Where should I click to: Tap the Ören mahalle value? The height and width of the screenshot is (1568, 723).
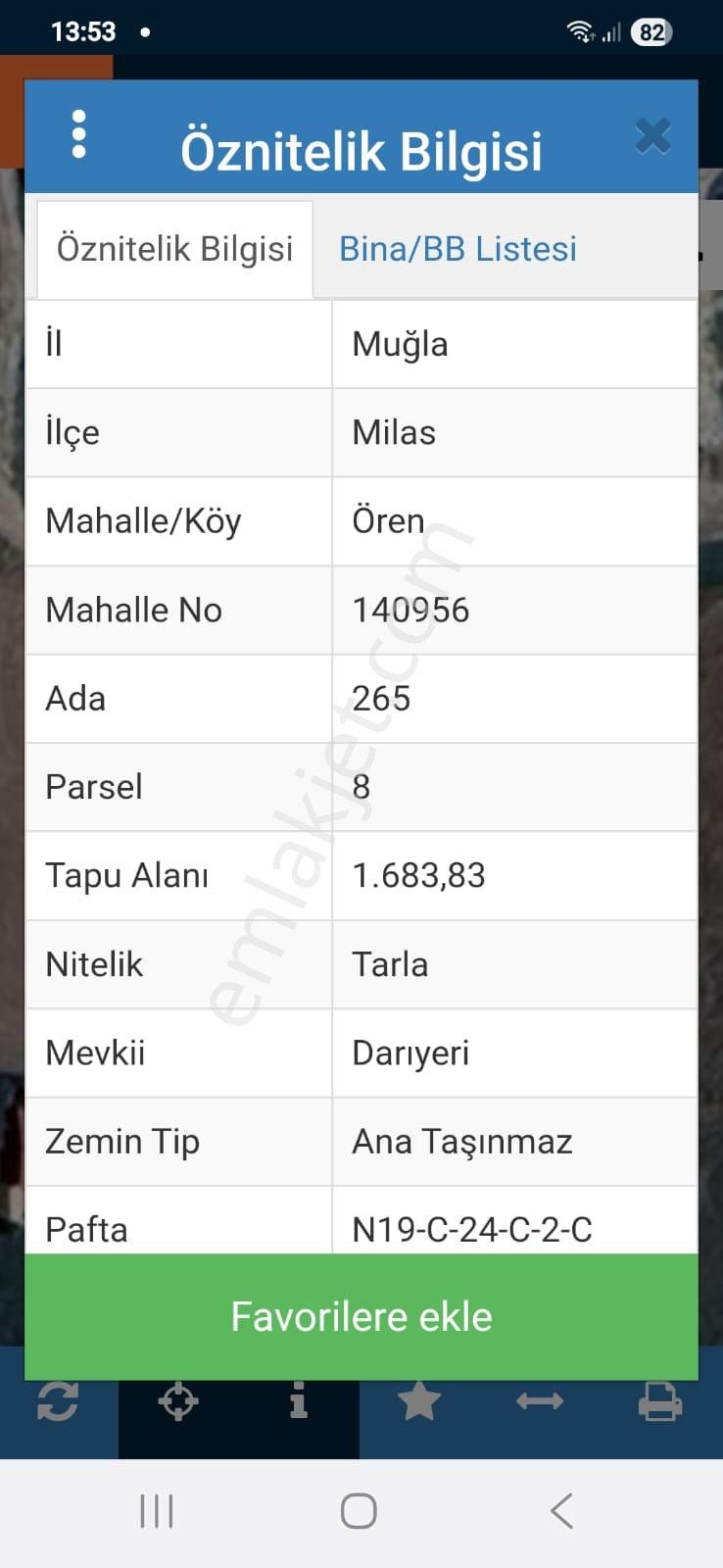(x=388, y=521)
